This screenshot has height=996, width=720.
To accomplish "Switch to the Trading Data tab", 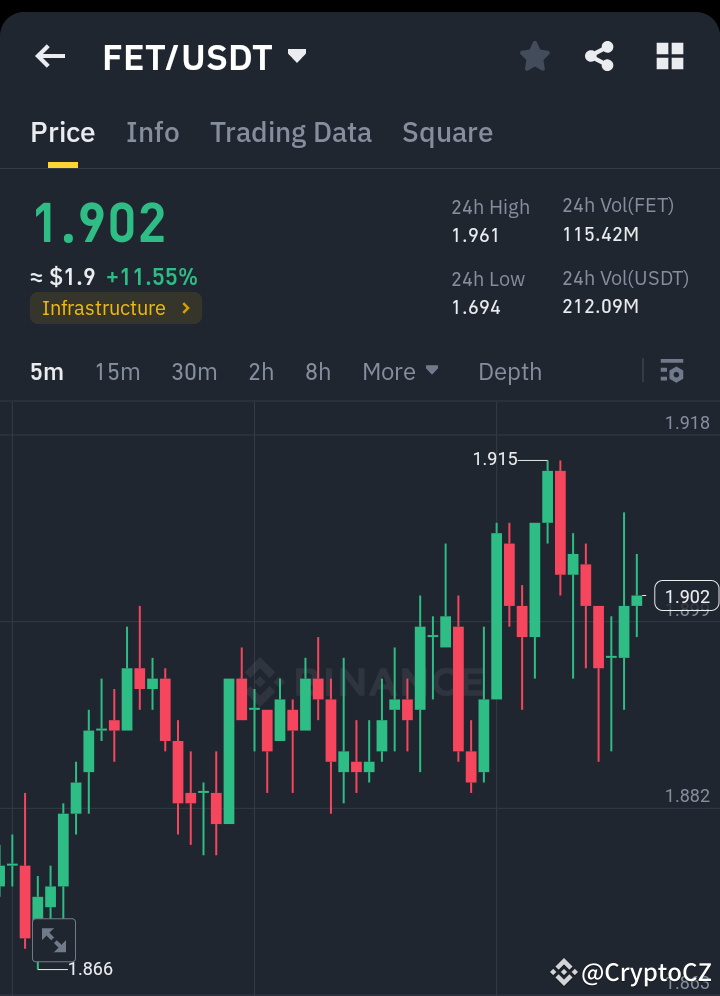I will click(x=290, y=132).
